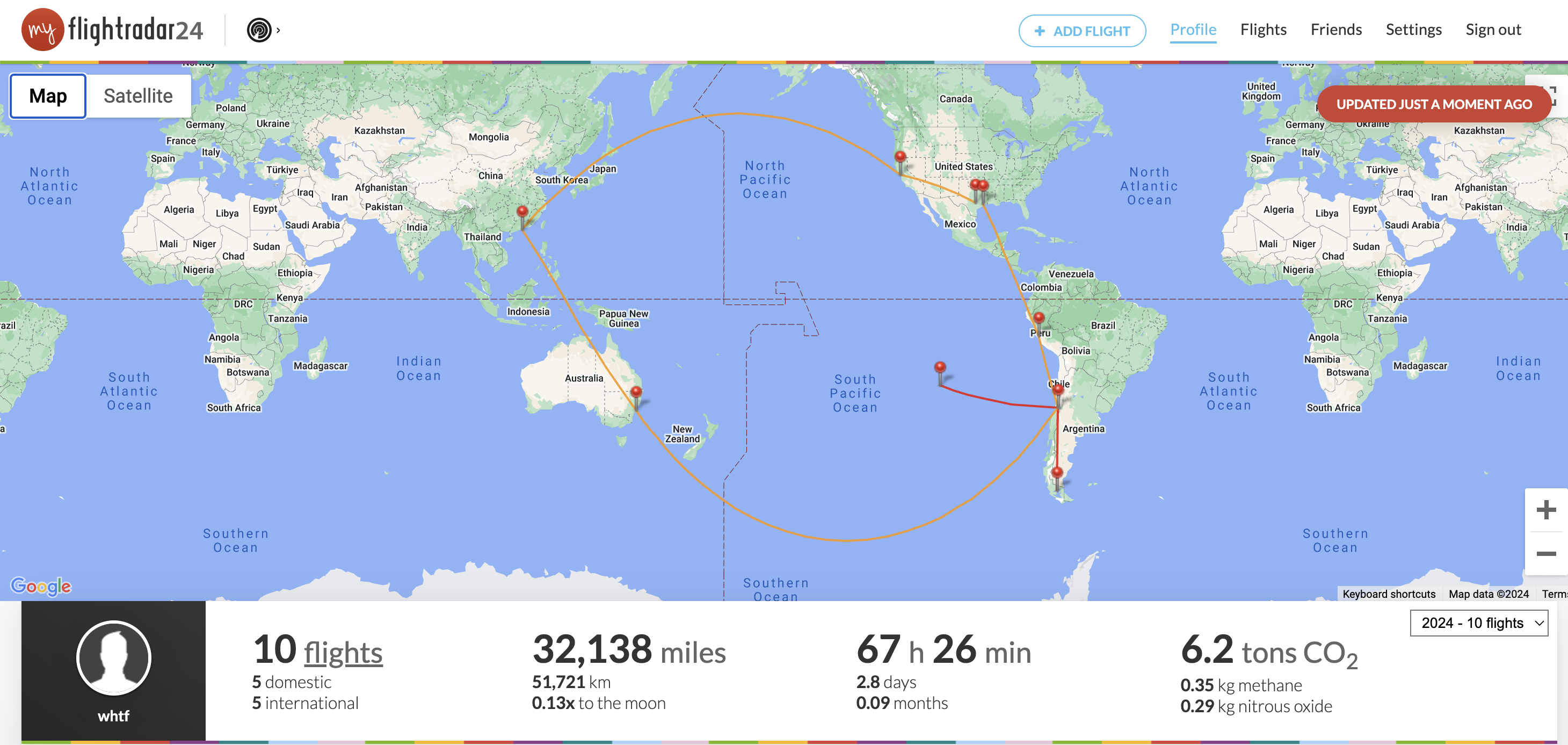
Task: Open the Flights page
Action: tap(1263, 30)
